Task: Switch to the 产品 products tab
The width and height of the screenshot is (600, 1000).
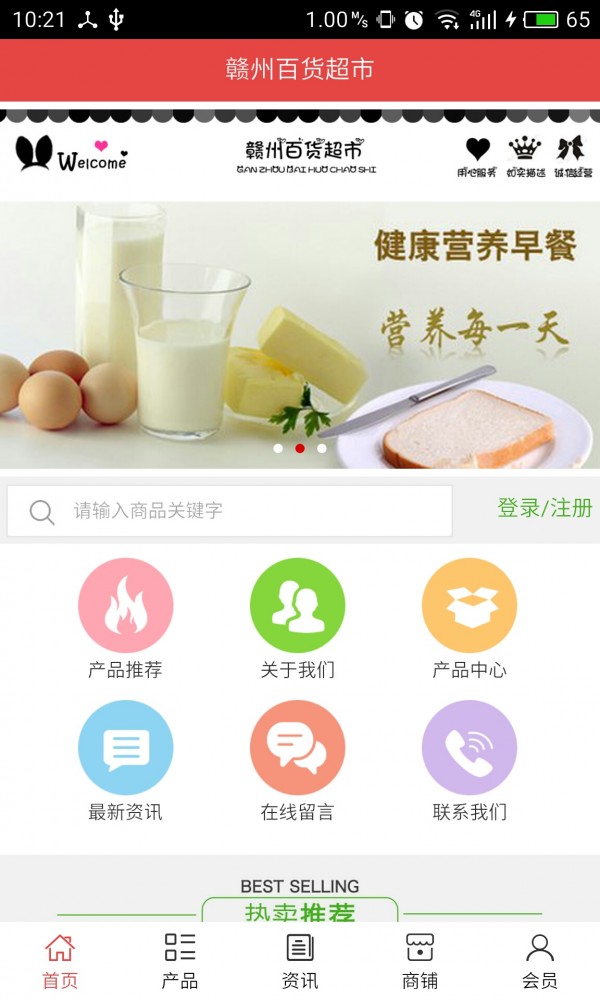Action: [x=180, y=960]
